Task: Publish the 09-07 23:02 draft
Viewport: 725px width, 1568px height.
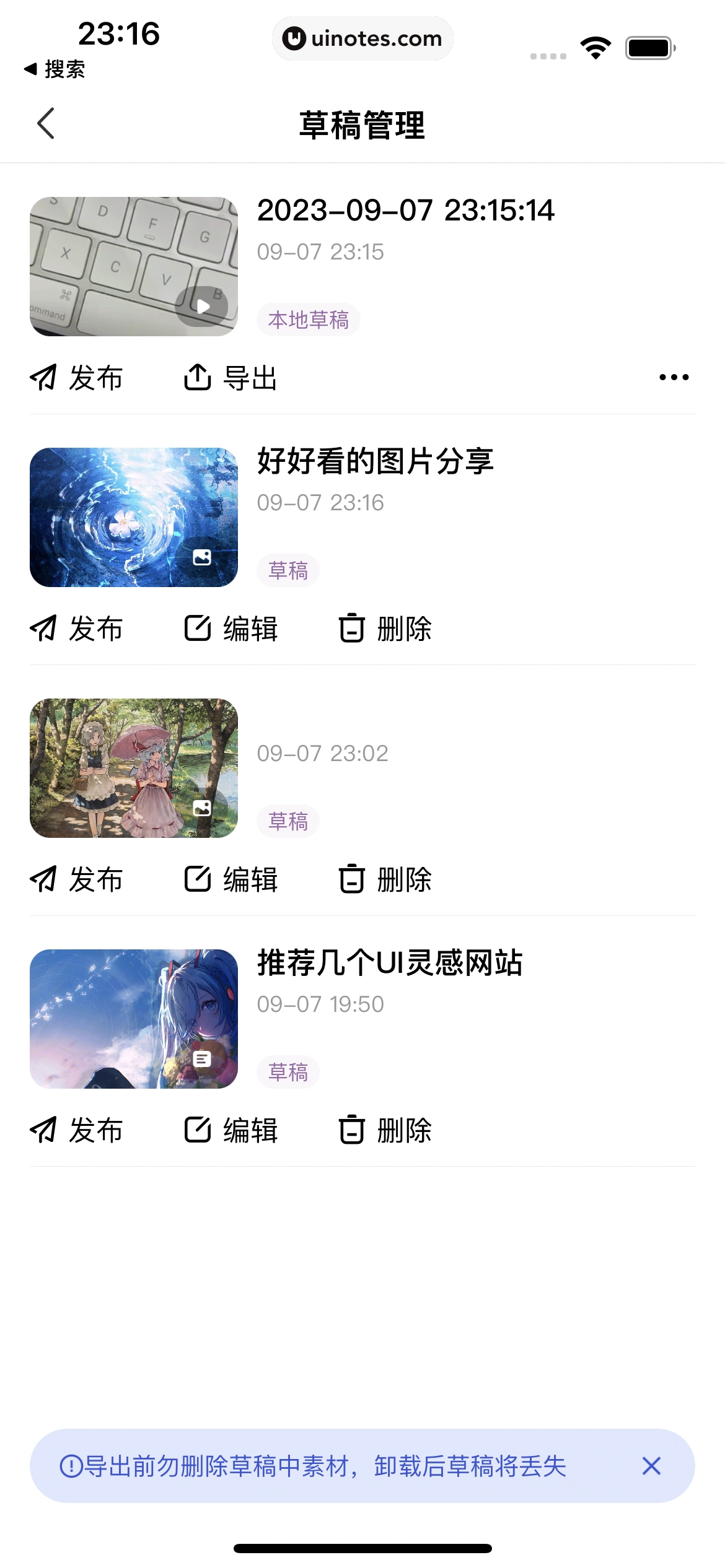Action: pyautogui.click(x=77, y=879)
